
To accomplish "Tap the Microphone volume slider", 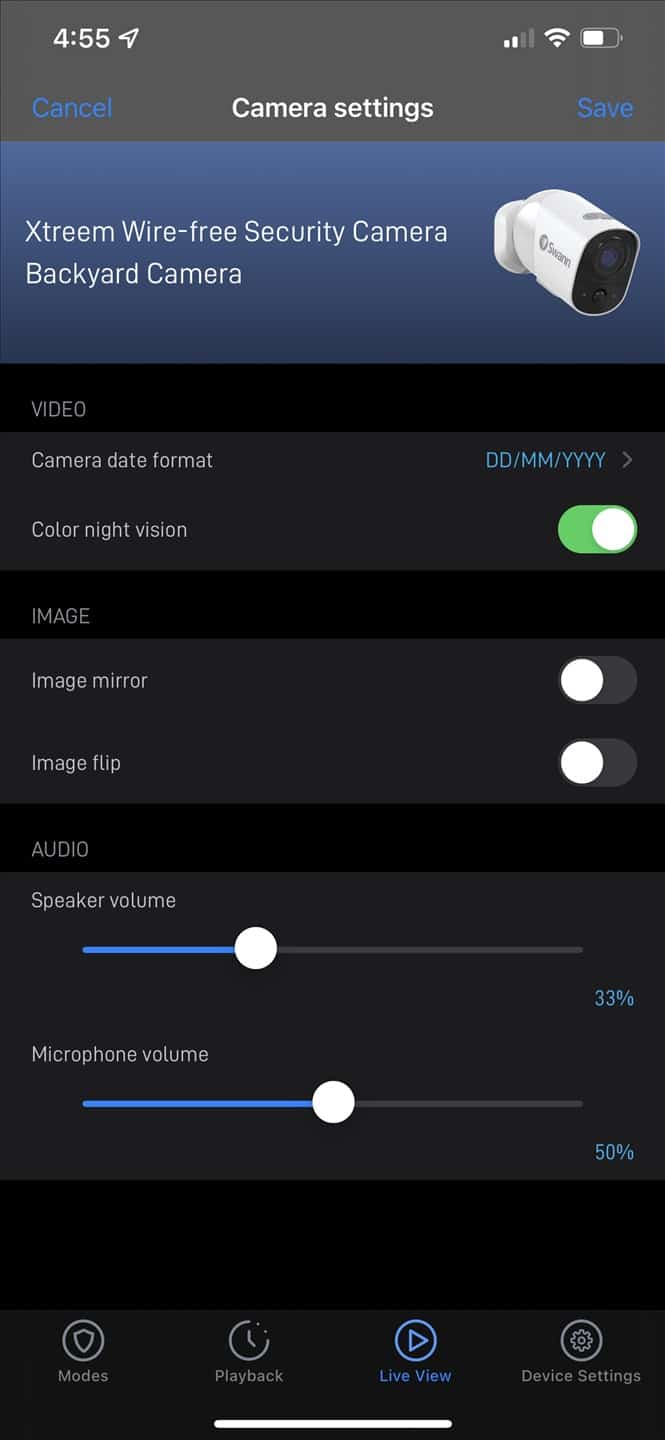I will click(x=332, y=1103).
